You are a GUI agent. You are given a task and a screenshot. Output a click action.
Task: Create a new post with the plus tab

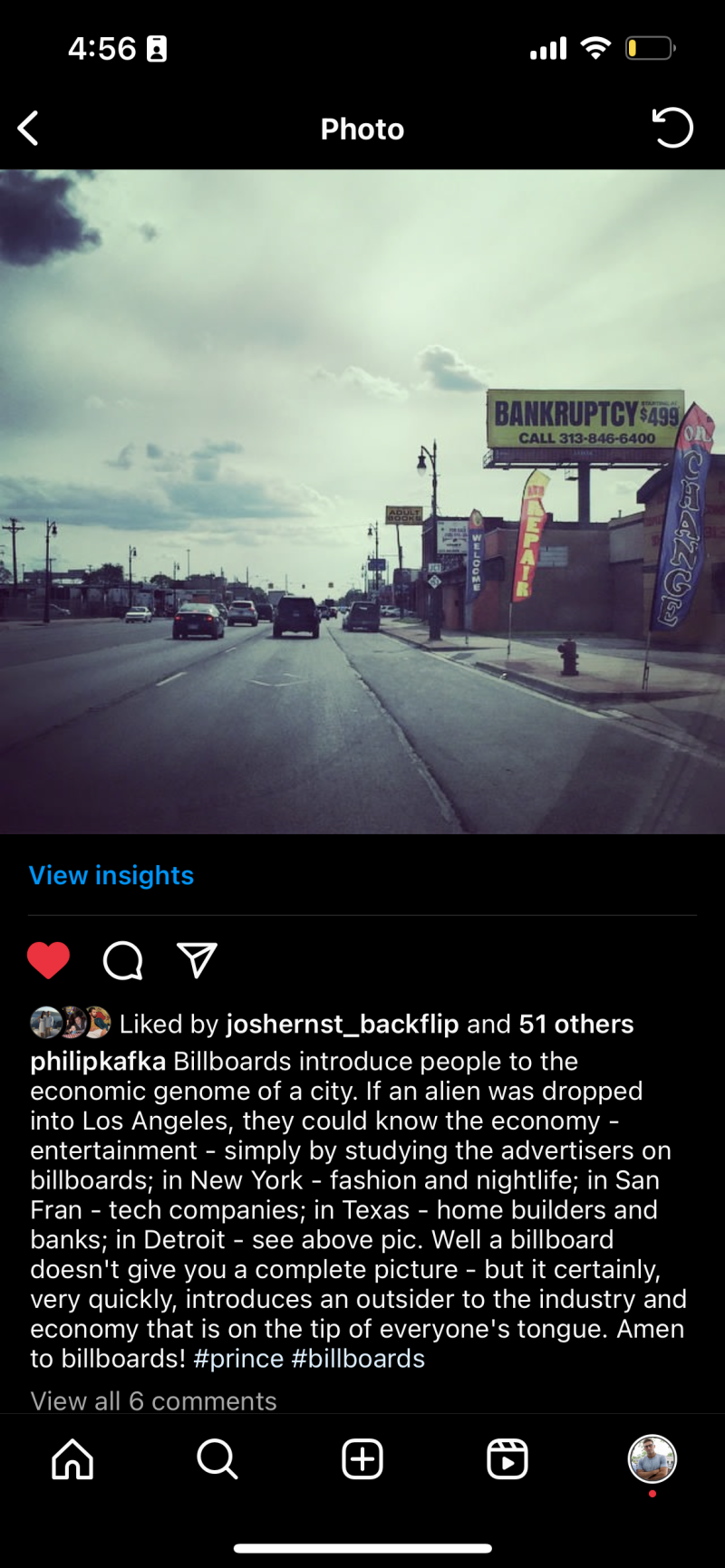(362, 1459)
